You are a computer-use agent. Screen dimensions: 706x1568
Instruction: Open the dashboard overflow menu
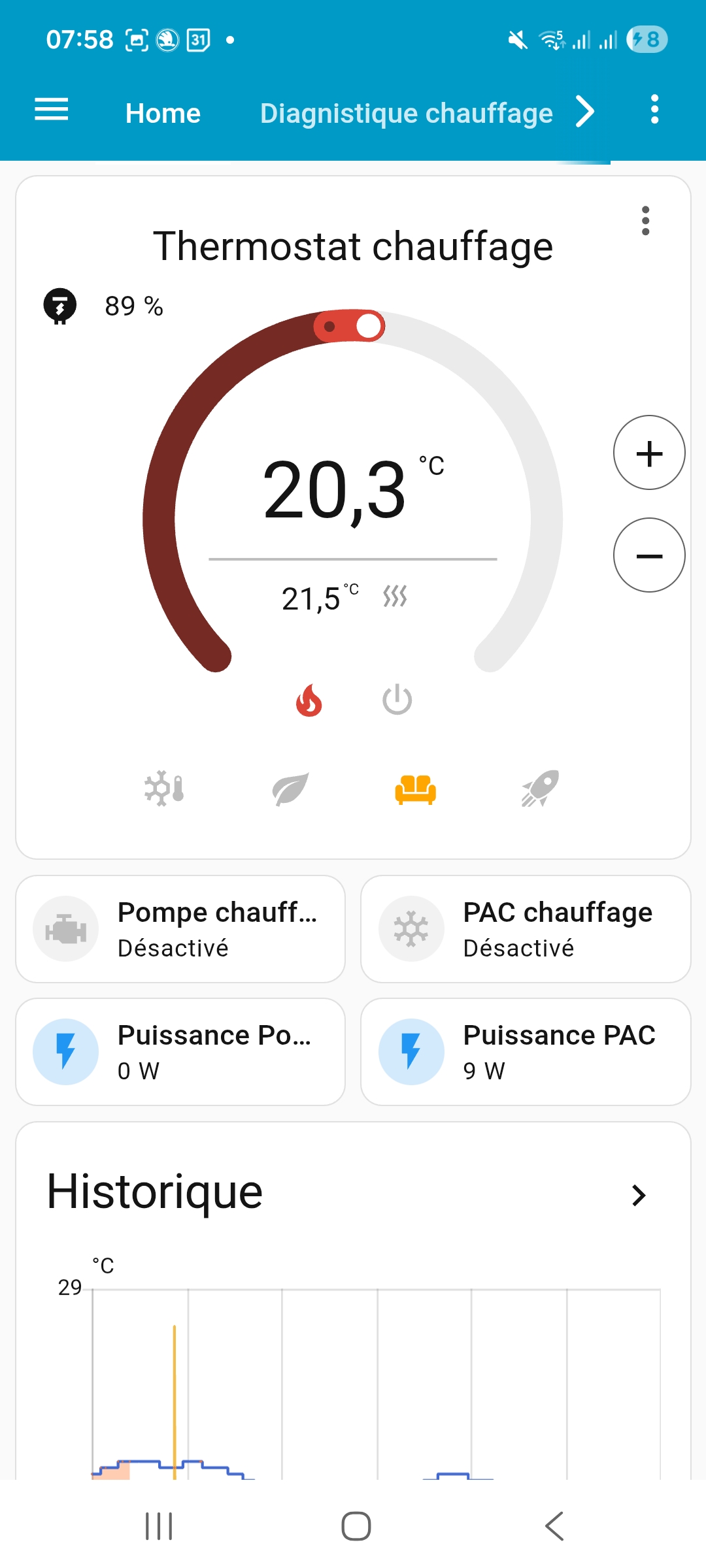coord(654,110)
